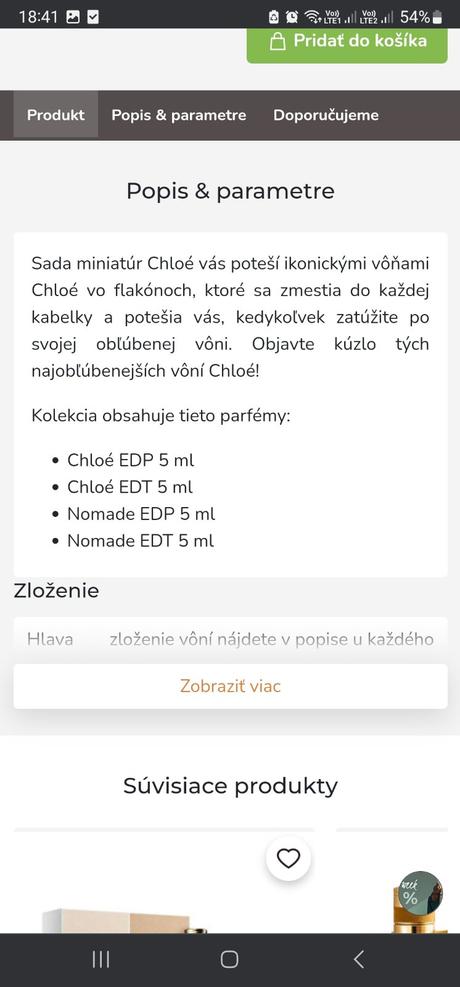Open the Popis & parametre tab
460x987 pixels.
click(179, 115)
